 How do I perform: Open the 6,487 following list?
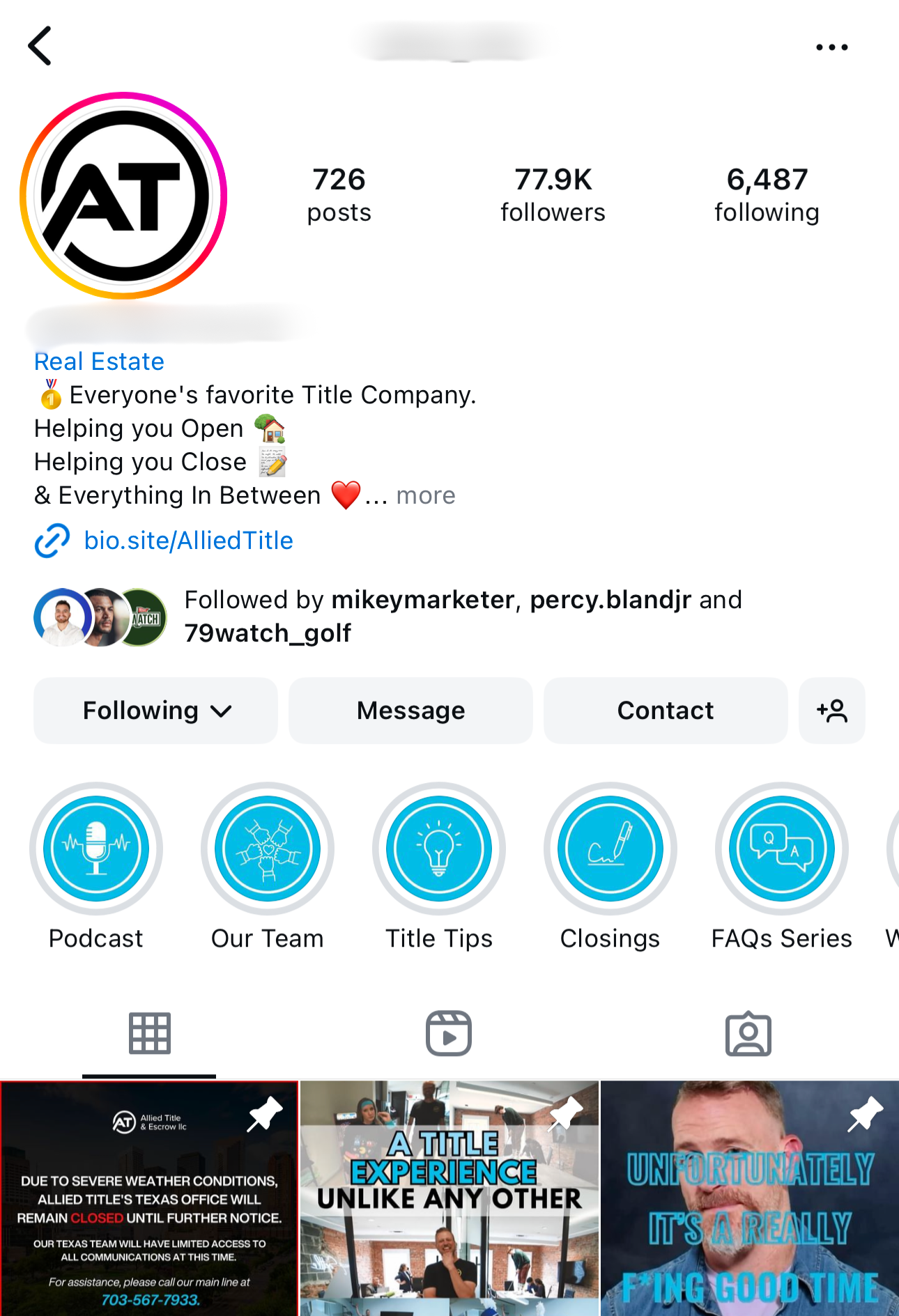click(767, 195)
